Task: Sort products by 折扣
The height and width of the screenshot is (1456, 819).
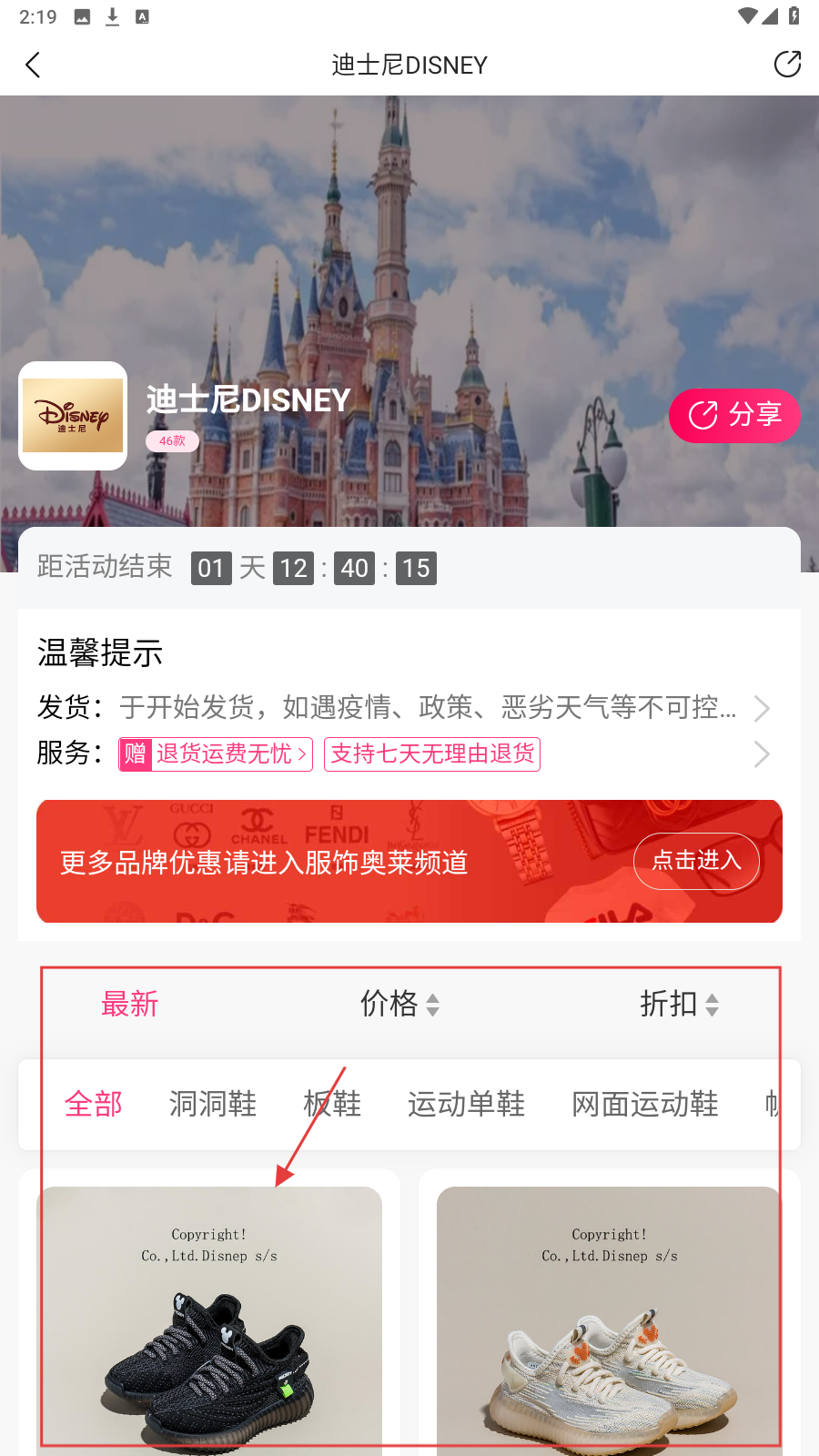Action: [x=679, y=1004]
